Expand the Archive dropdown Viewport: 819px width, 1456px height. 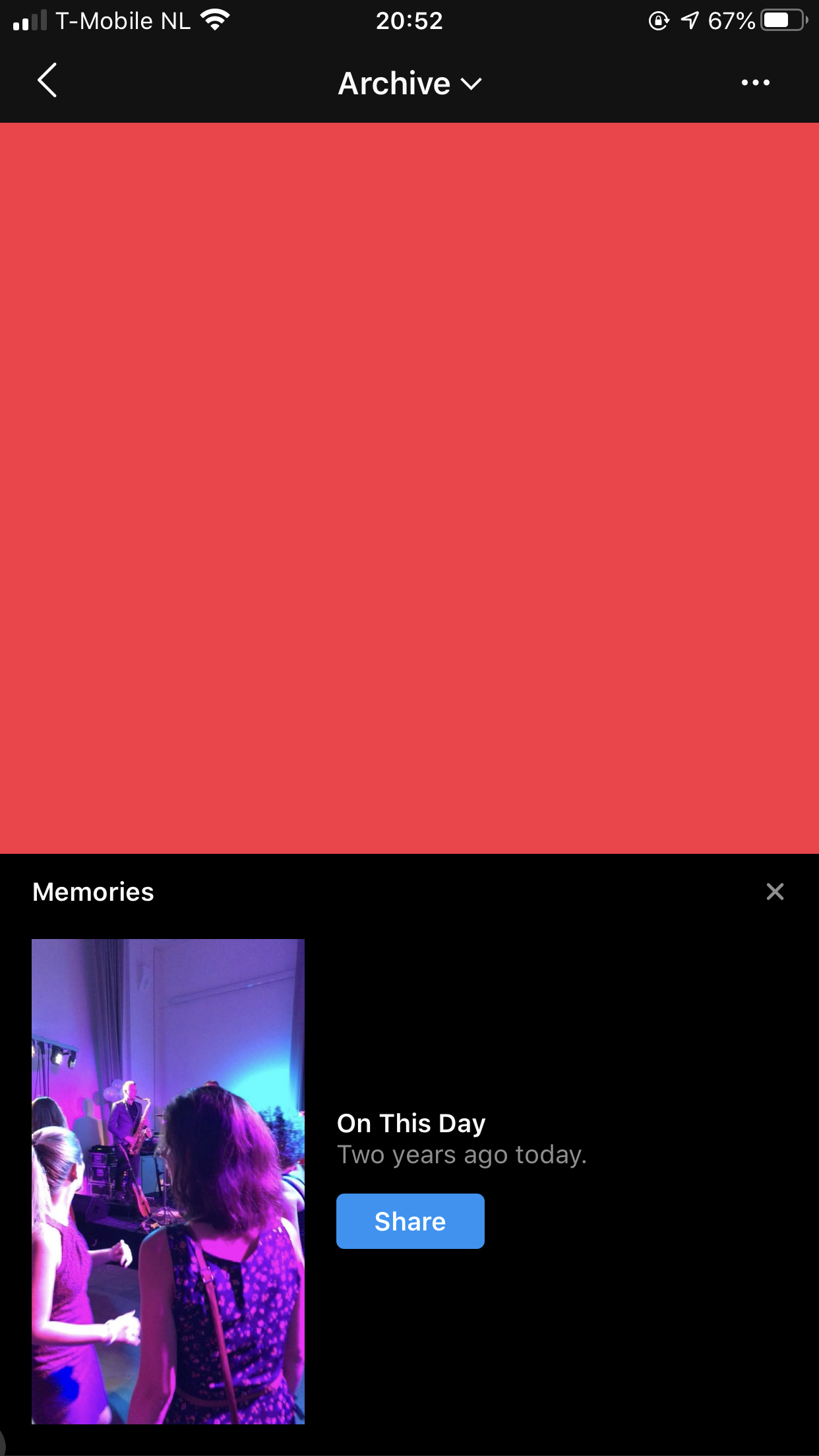pos(409,83)
